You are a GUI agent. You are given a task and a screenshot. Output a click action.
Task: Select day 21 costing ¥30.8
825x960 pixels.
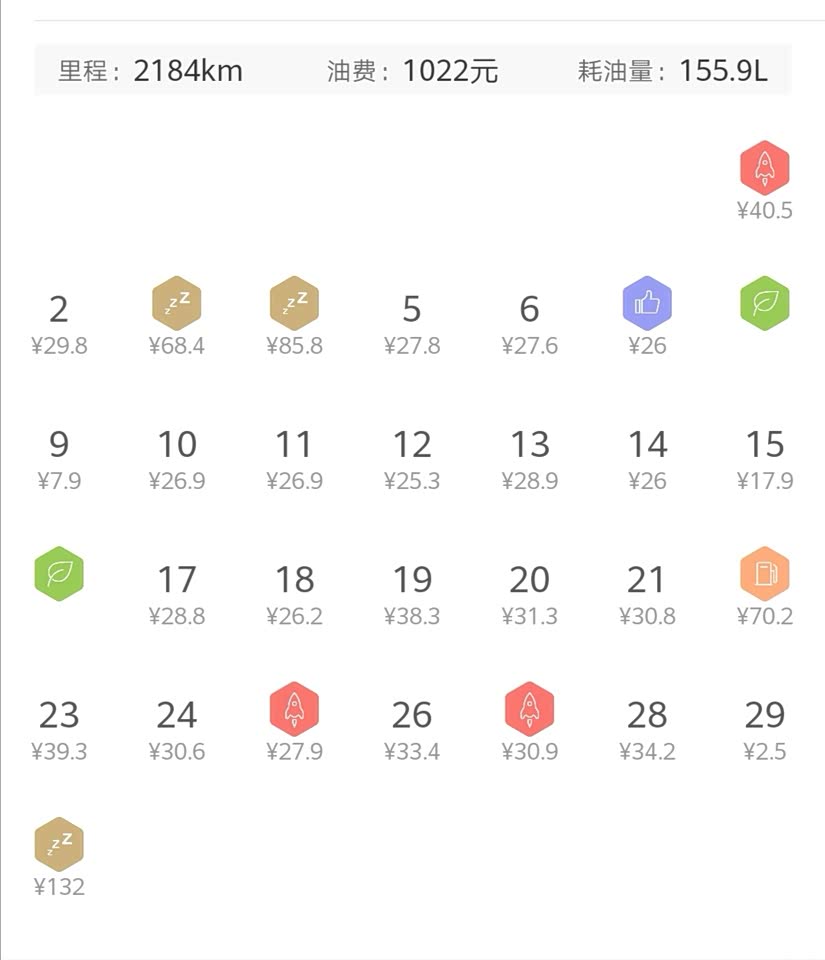pyautogui.click(x=647, y=580)
